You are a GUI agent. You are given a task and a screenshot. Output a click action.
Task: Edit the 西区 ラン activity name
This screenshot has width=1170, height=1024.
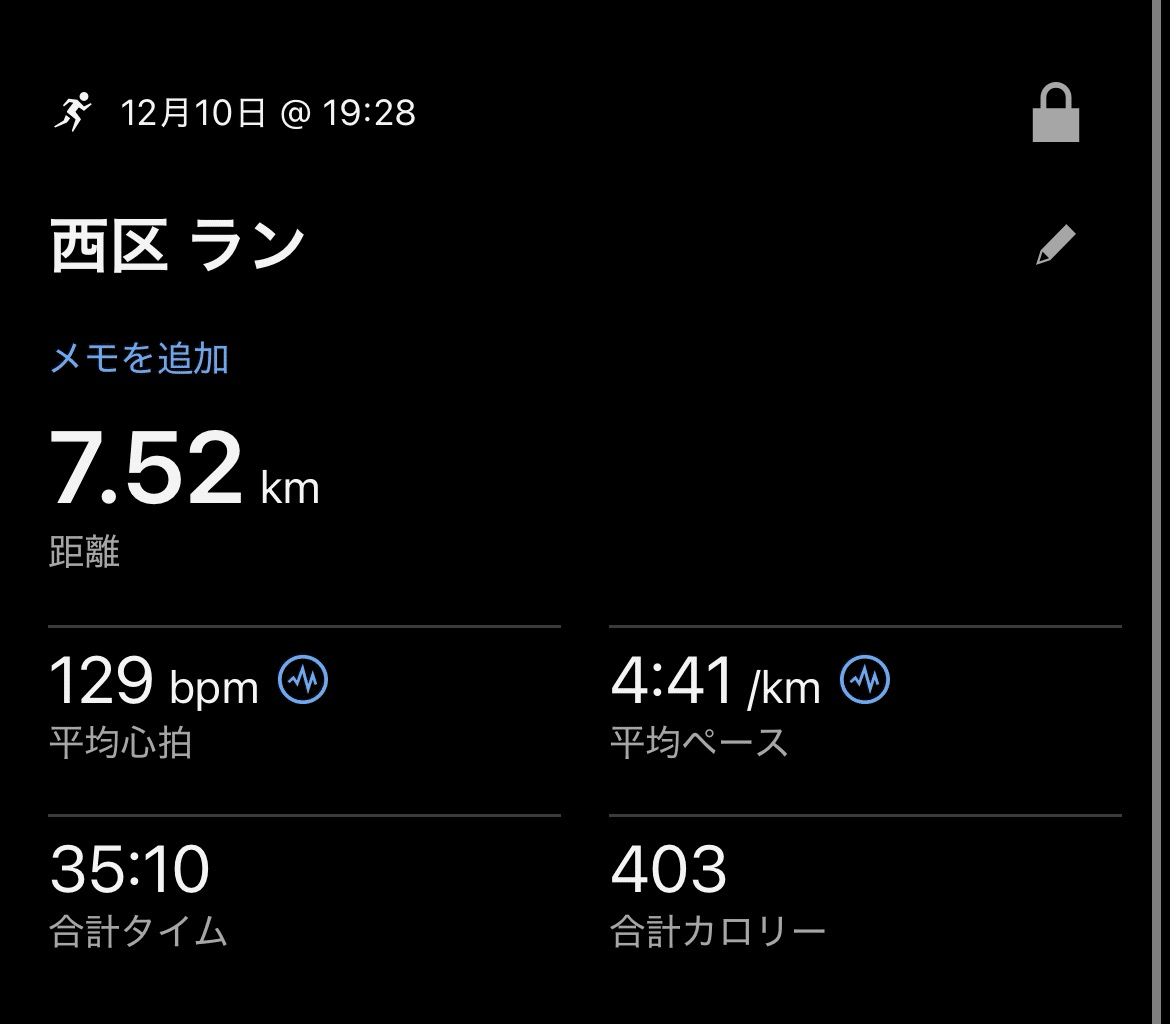[x=1055, y=245]
